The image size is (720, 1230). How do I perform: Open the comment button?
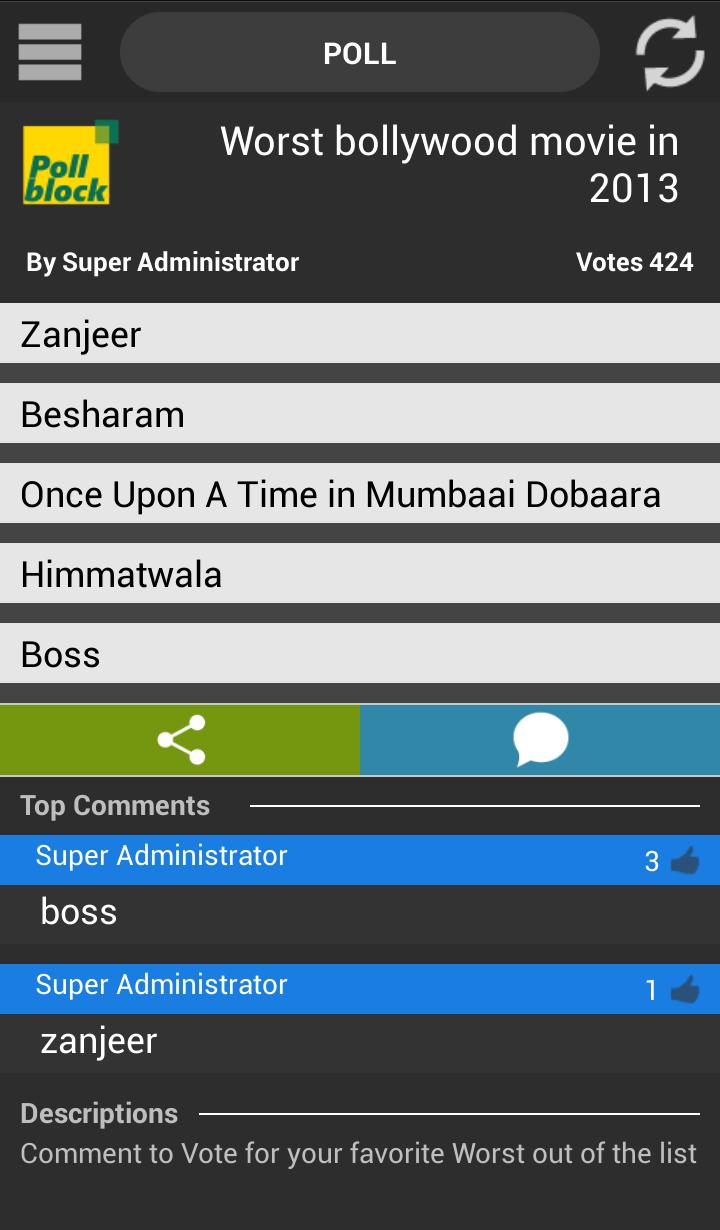[x=540, y=740]
